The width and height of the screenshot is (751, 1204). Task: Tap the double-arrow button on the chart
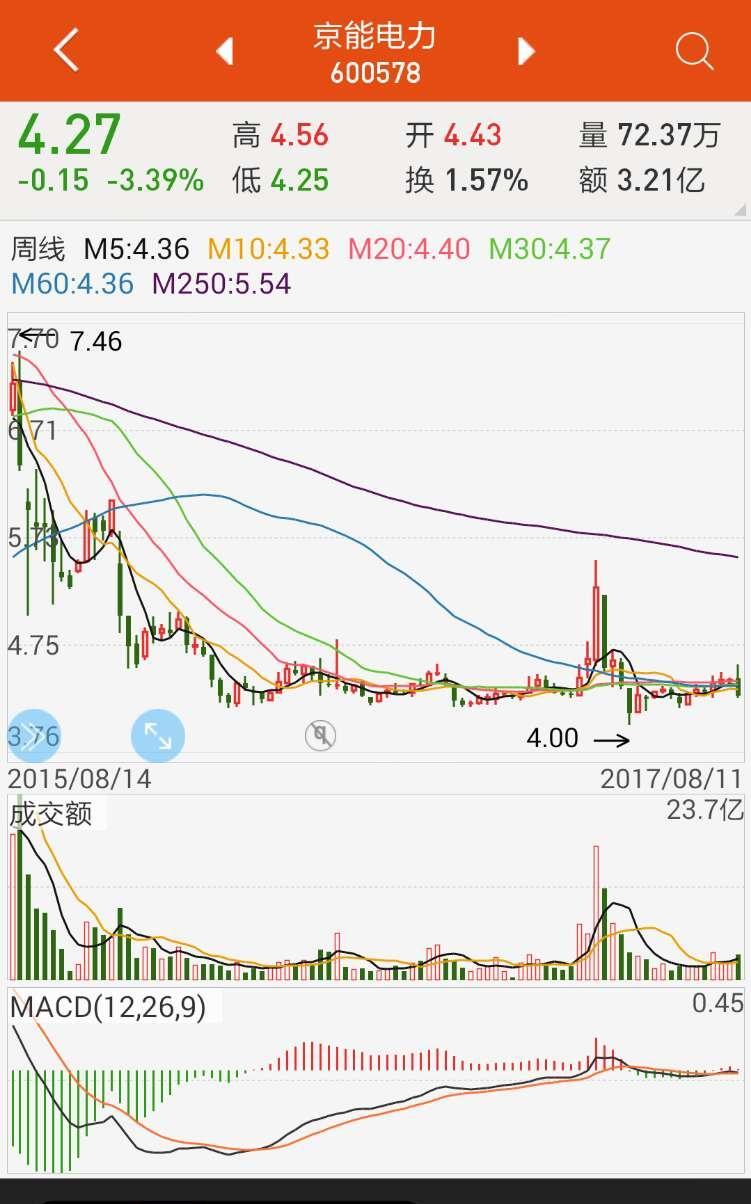pos(33,736)
